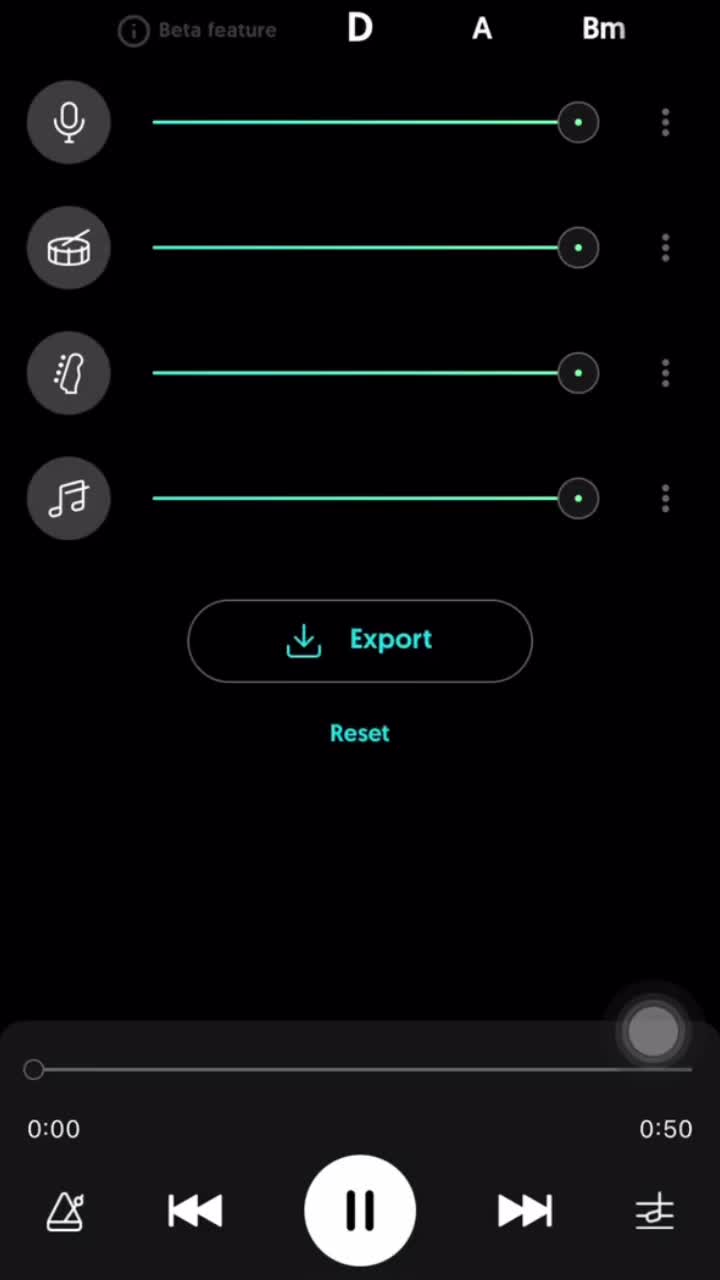The width and height of the screenshot is (720, 1280).
Task: Export the separated tracks
Action: pyautogui.click(x=360, y=641)
